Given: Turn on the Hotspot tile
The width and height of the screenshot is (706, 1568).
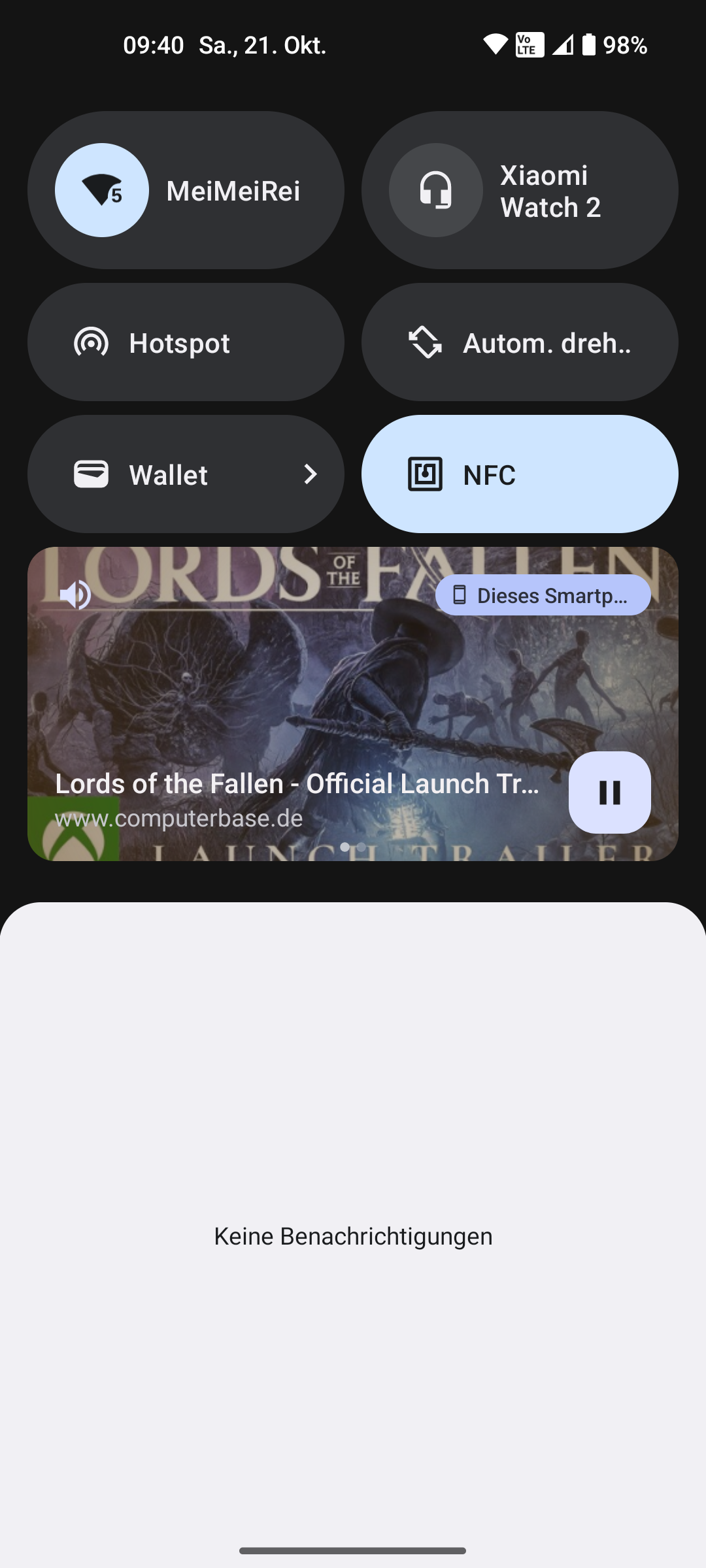Looking at the screenshot, I should coord(186,342).
